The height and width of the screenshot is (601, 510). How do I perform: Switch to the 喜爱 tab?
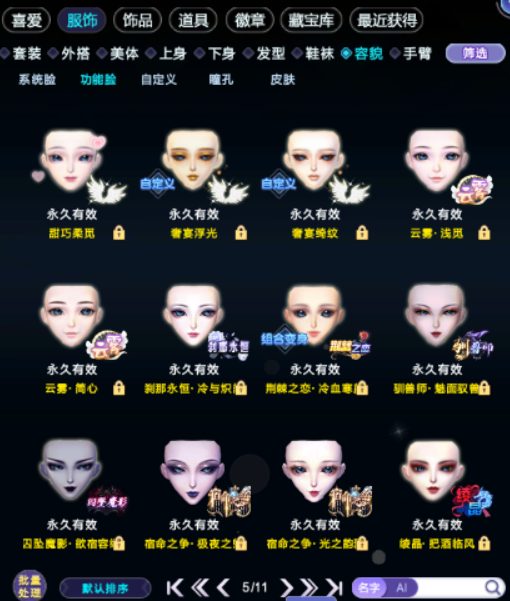coord(26,20)
